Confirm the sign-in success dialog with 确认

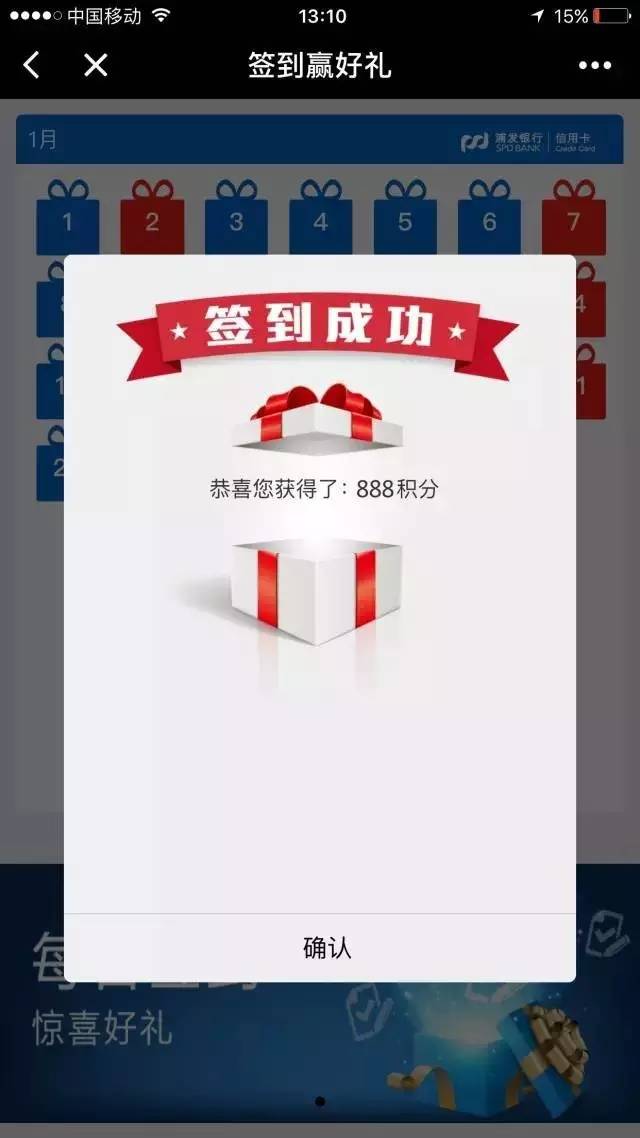tap(326, 947)
